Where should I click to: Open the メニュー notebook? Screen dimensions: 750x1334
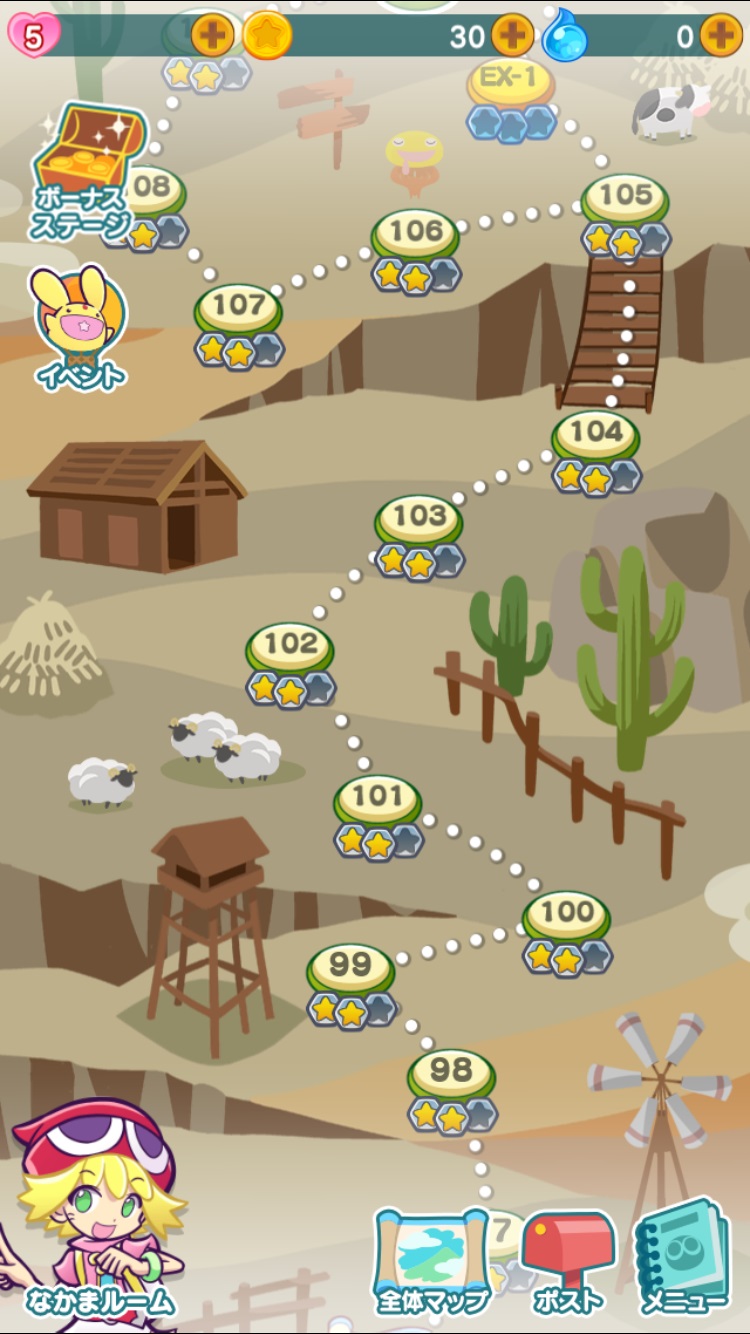pyautogui.click(x=684, y=1259)
